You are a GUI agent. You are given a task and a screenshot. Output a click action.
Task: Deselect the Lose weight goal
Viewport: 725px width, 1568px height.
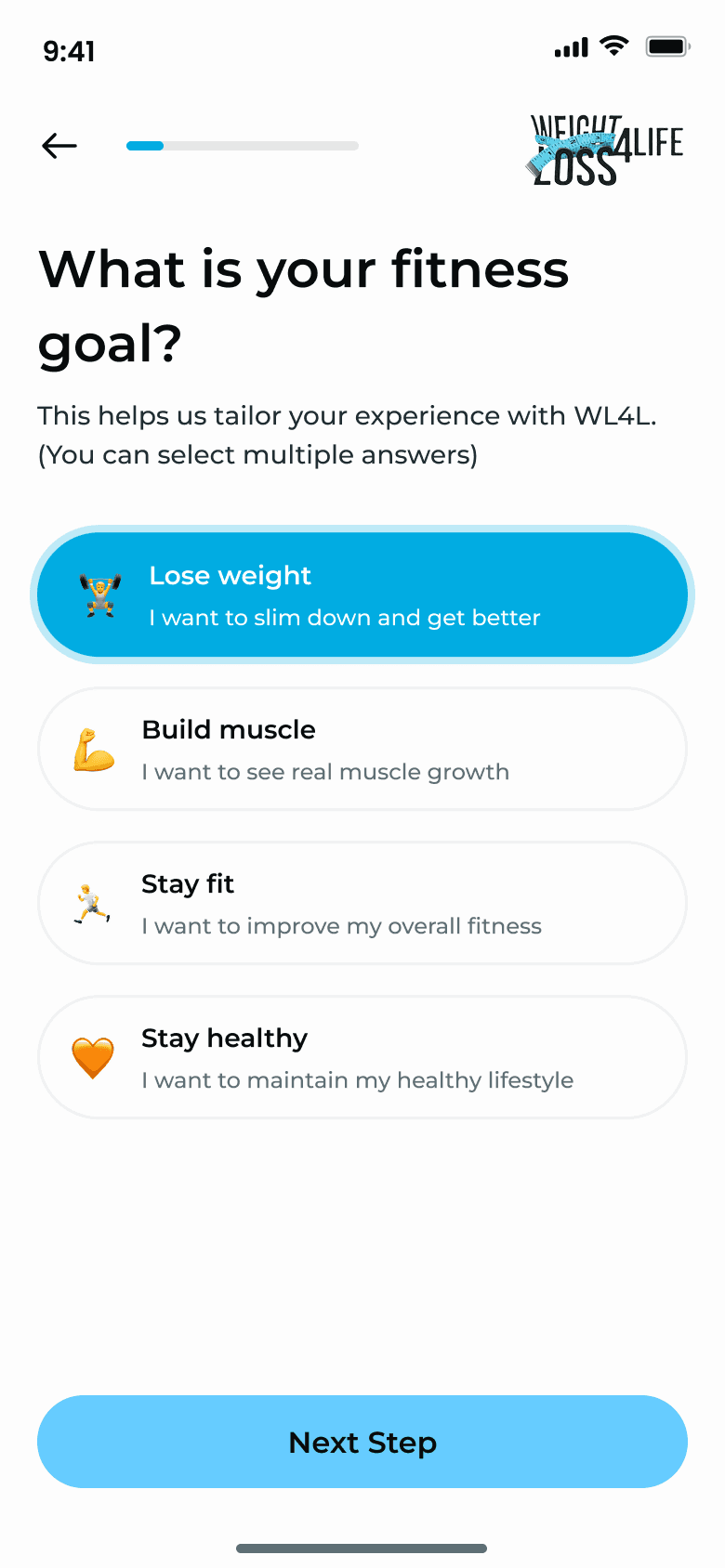pyautogui.click(x=362, y=595)
